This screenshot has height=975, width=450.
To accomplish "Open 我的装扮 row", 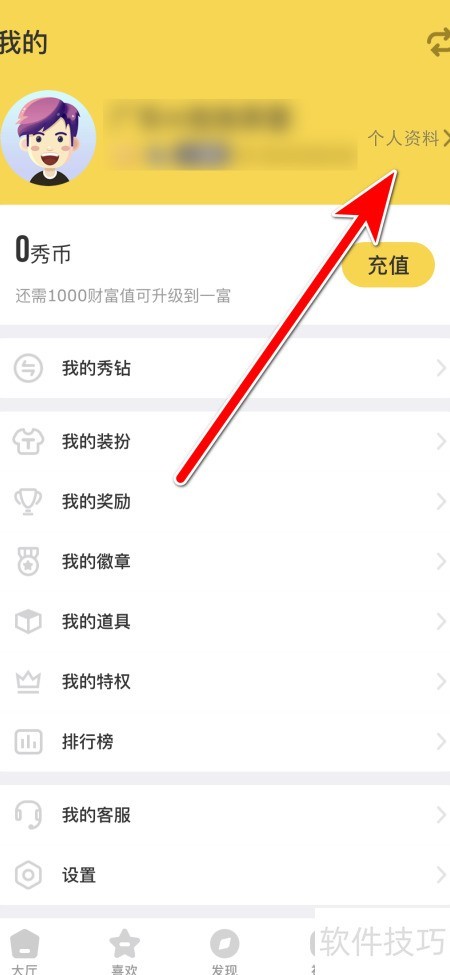I will pos(225,441).
